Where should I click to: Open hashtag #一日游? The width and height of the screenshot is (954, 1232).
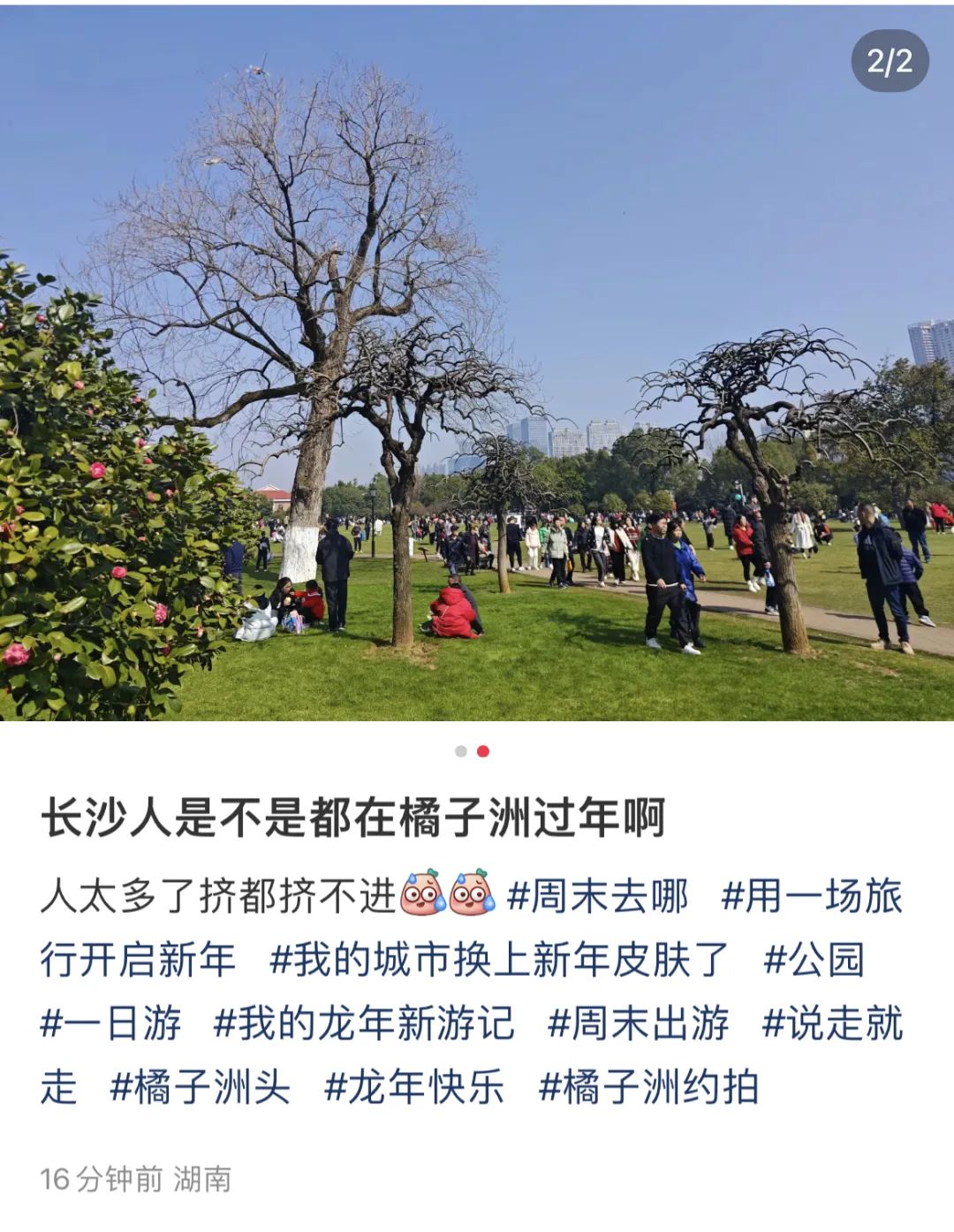pos(111,1024)
